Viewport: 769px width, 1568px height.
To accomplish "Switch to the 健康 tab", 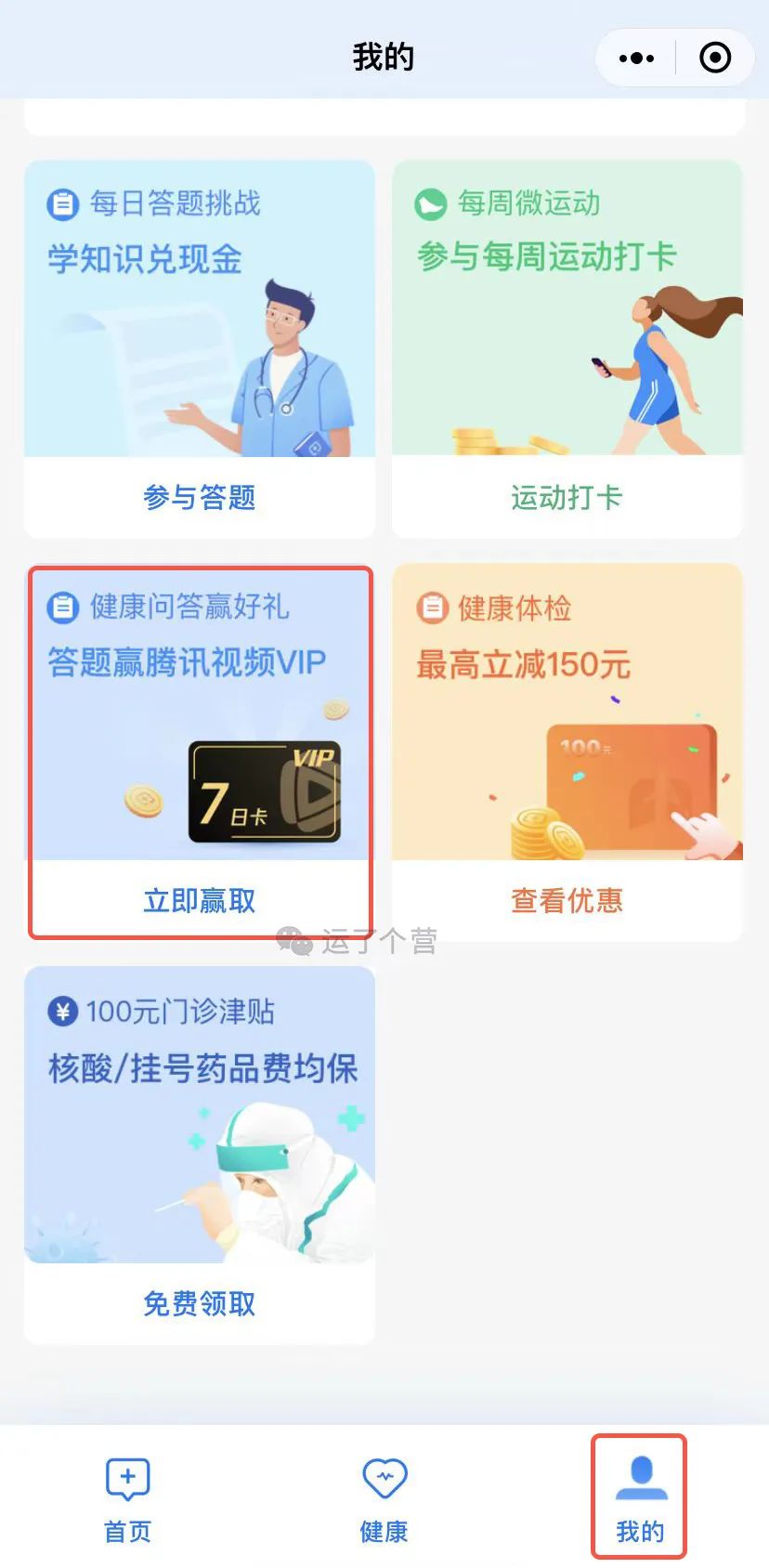I will click(384, 1497).
